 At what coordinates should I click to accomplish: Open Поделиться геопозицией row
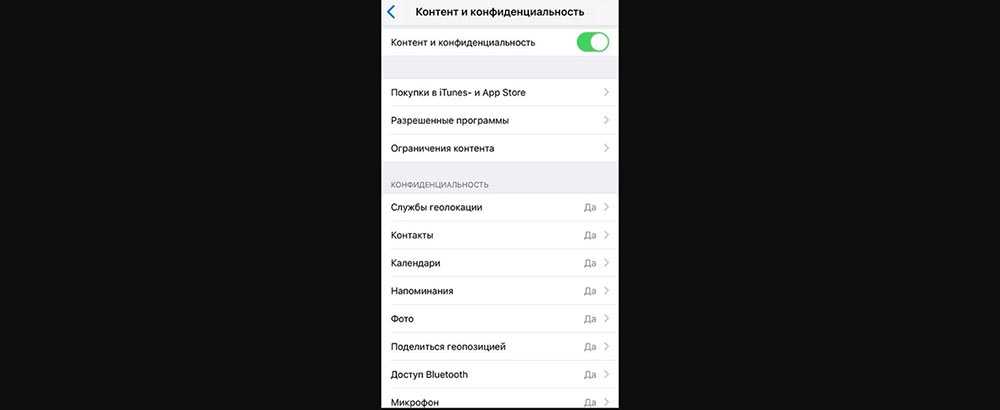500,346
